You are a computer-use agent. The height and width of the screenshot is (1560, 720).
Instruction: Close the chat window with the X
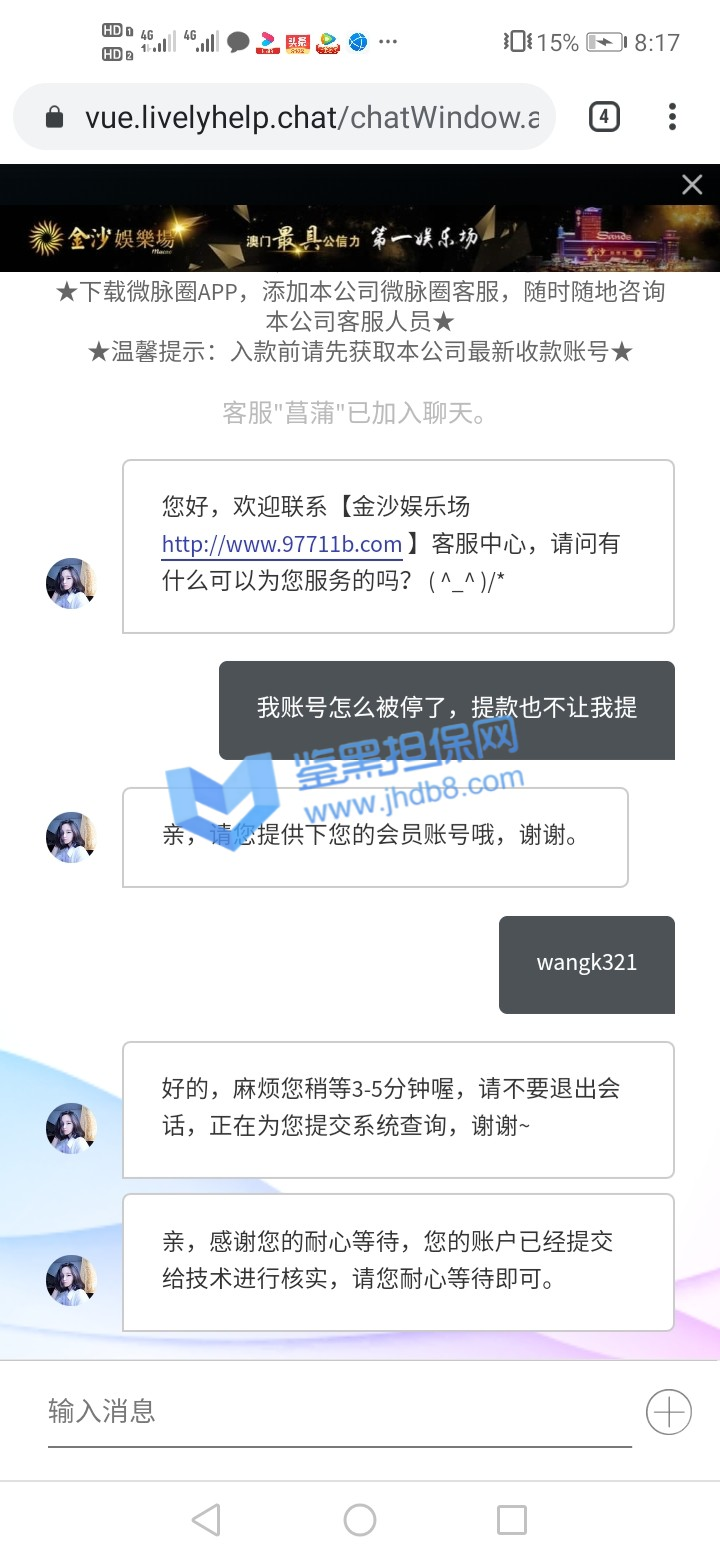click(x=692, y=185)
